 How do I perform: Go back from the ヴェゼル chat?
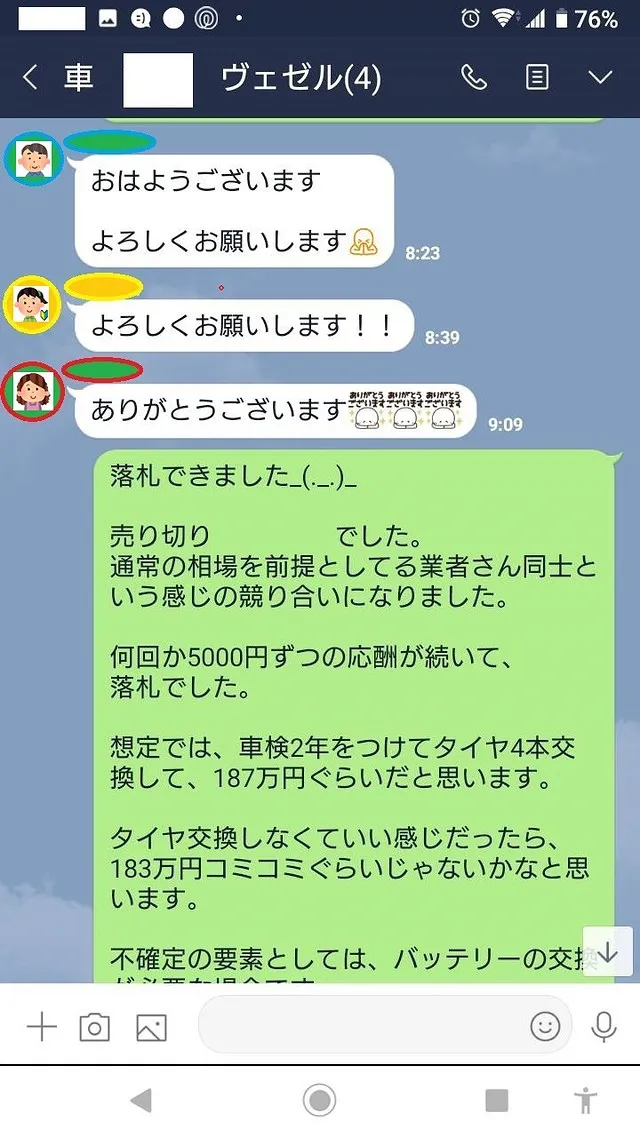coord(30,79)
